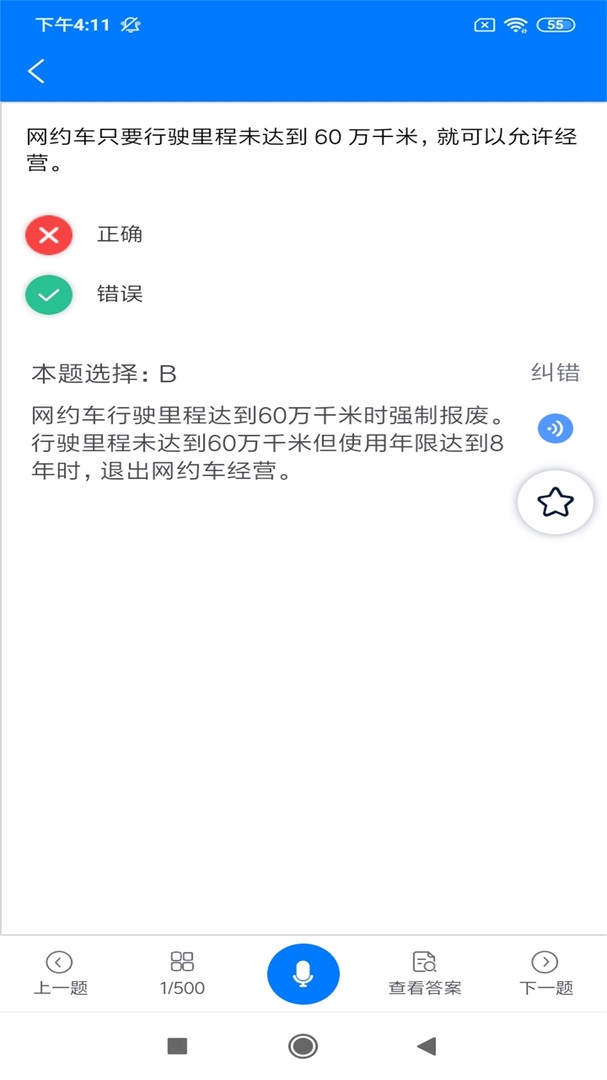Tap the system home button

pyautogui.click(x=303, y=1046)
